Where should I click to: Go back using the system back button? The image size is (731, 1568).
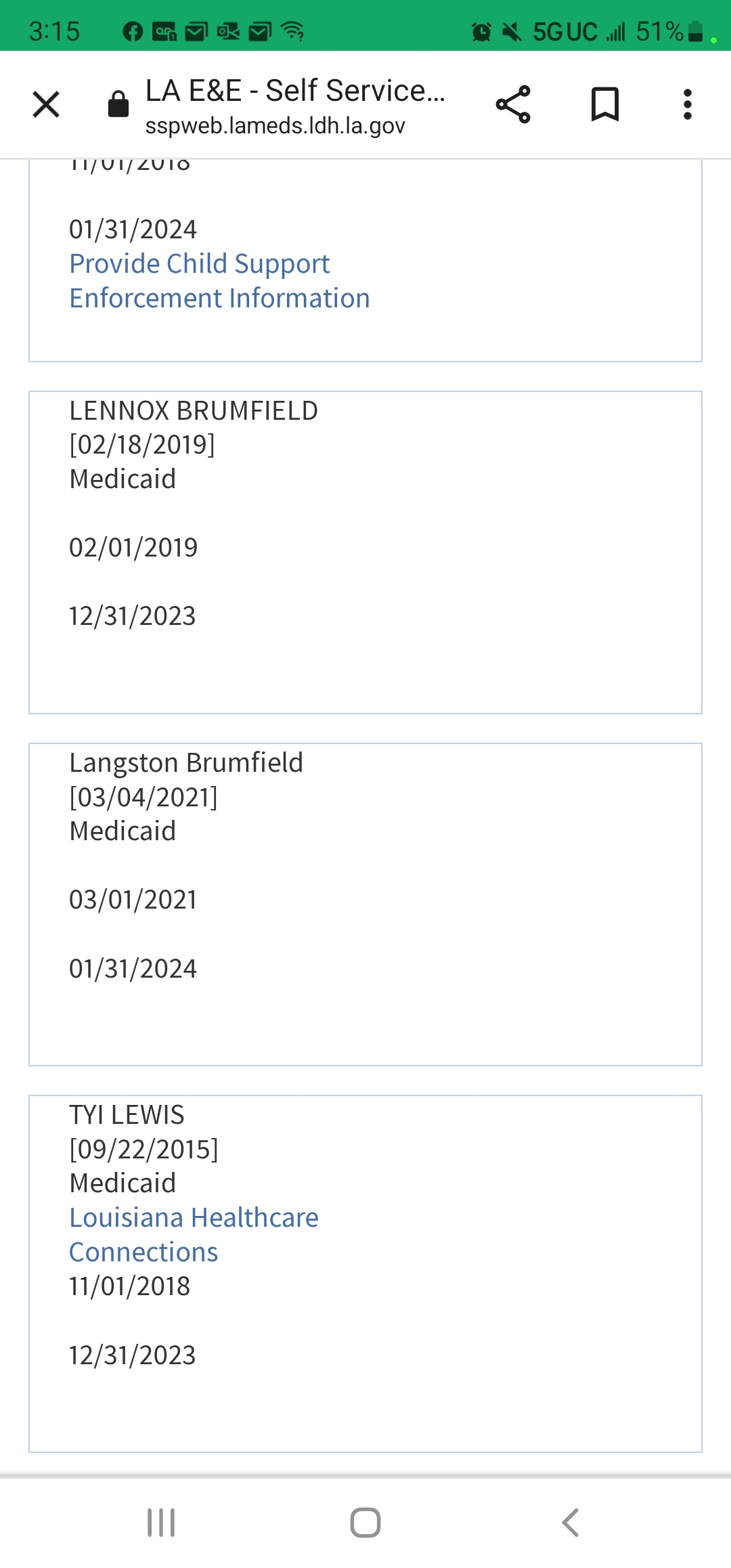point(570,1523)
